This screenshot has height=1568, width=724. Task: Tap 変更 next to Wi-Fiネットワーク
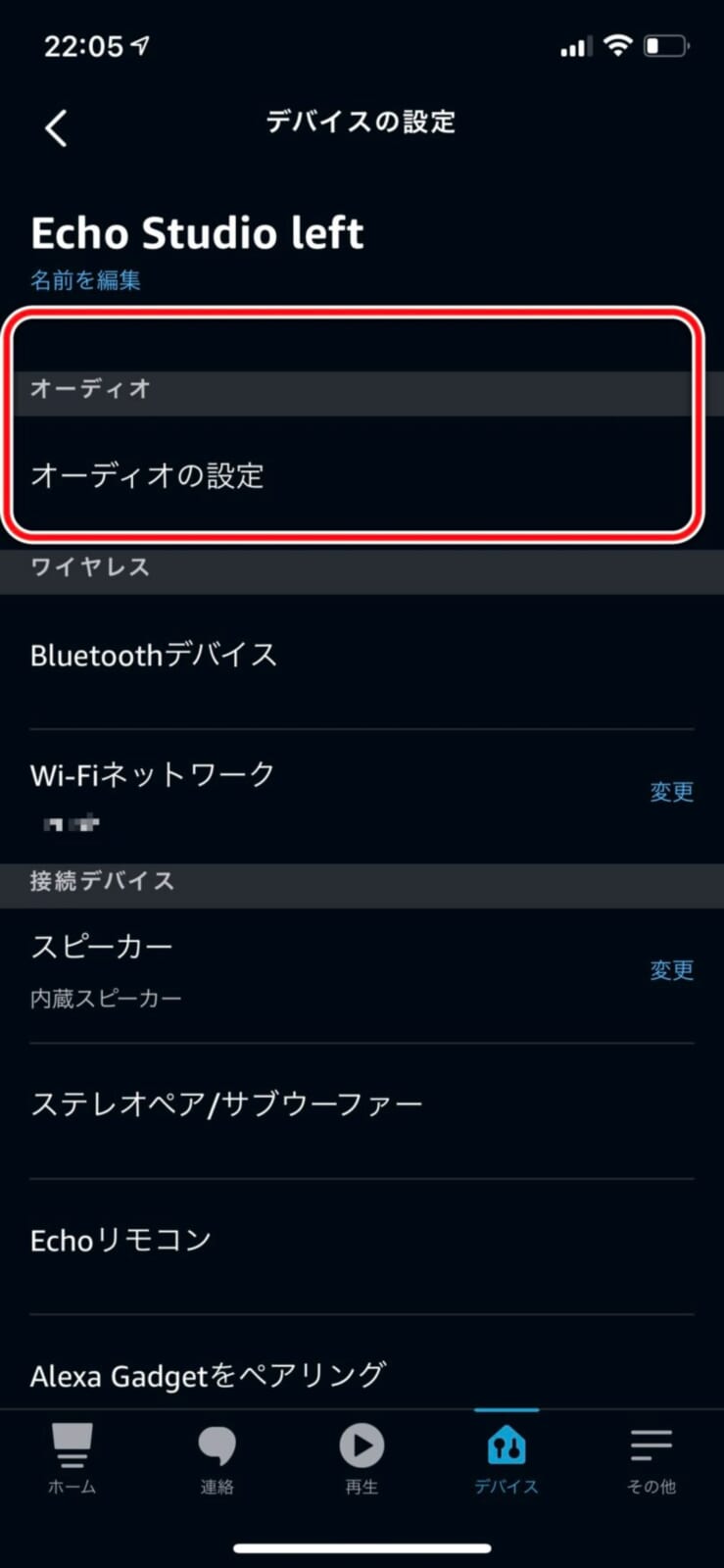[x=671, y=792]
